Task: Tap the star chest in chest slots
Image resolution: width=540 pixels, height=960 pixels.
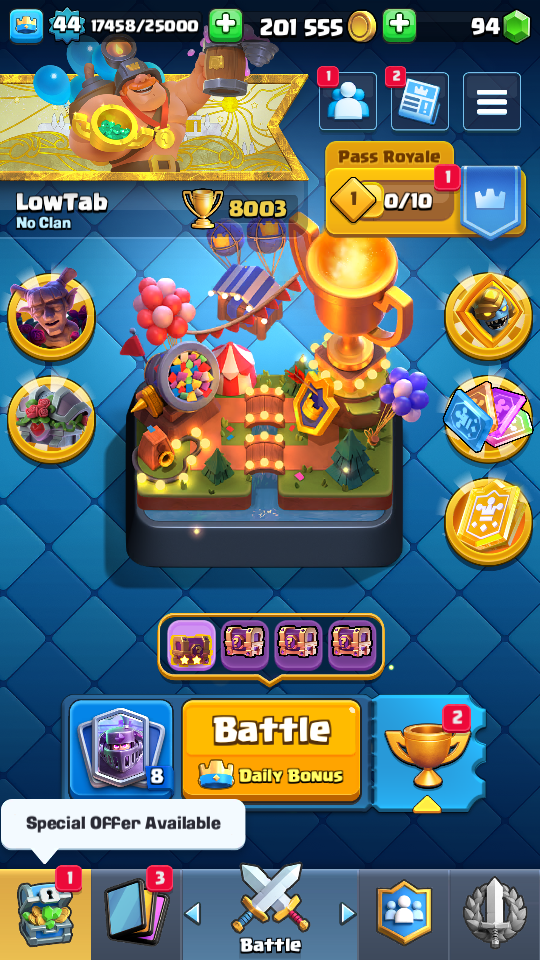Action: pos(192,645)
